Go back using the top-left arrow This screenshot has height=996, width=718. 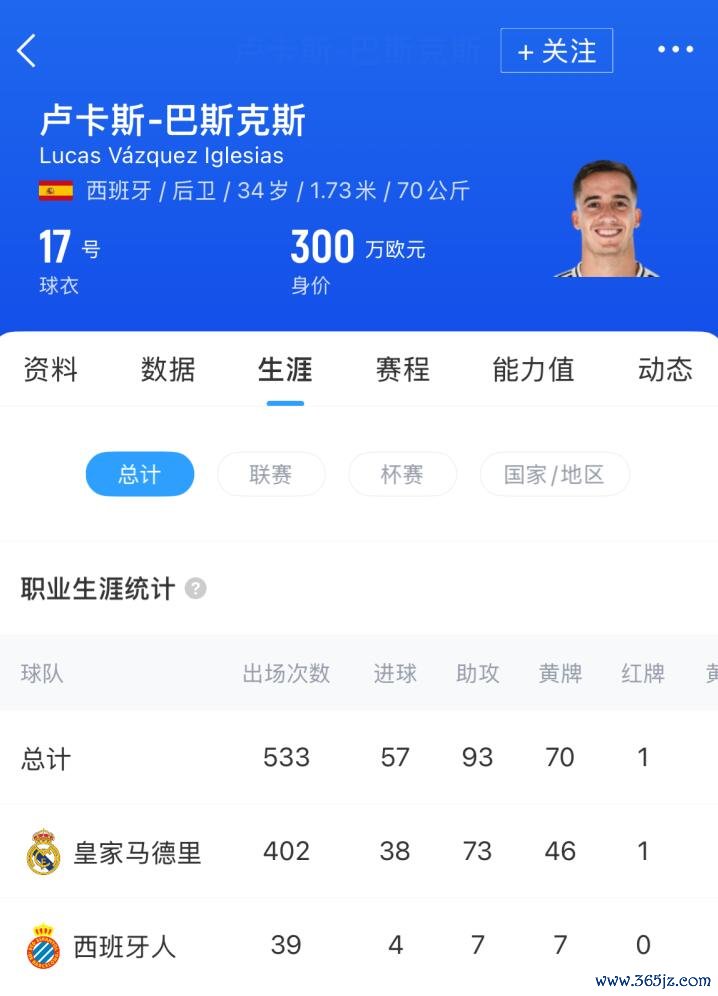(27, 51)
